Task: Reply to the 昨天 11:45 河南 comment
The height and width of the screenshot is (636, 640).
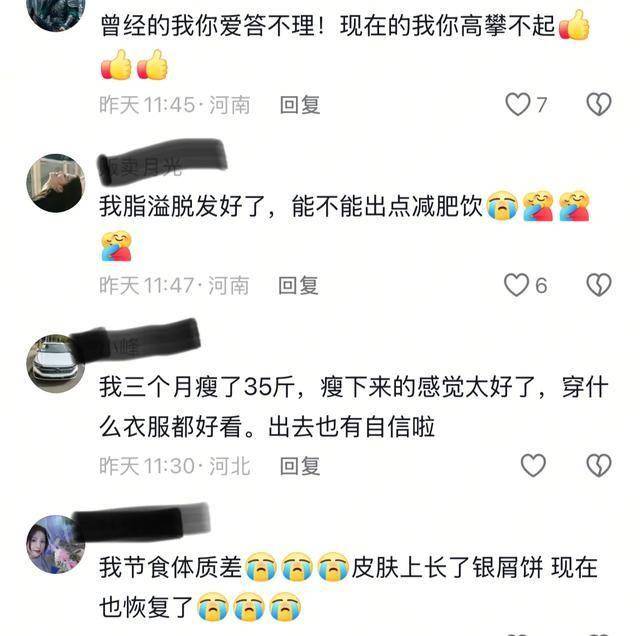Action: click(299, 104)
